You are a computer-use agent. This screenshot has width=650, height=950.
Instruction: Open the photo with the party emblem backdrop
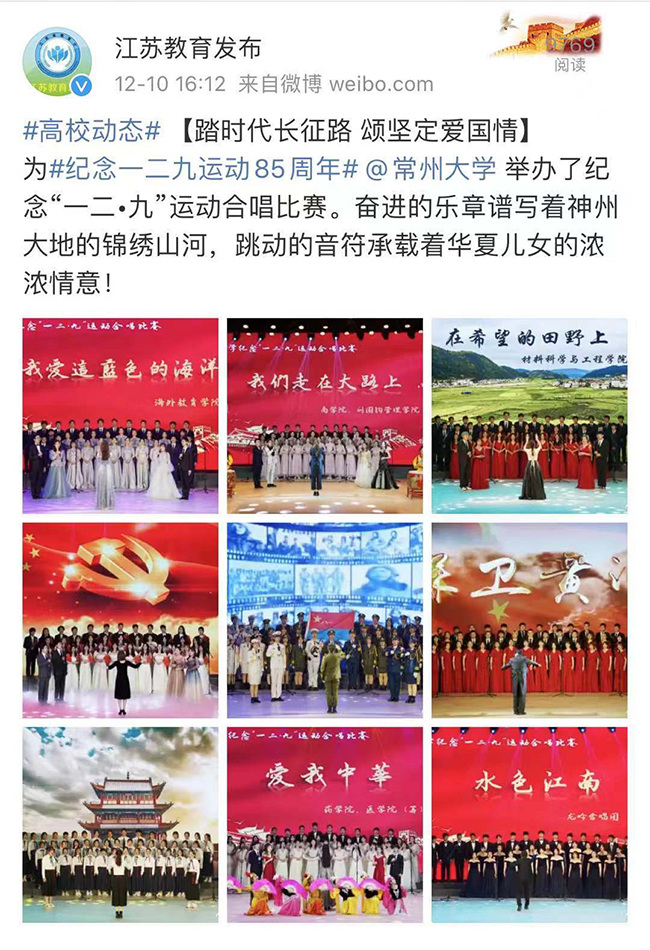(120, 620)
